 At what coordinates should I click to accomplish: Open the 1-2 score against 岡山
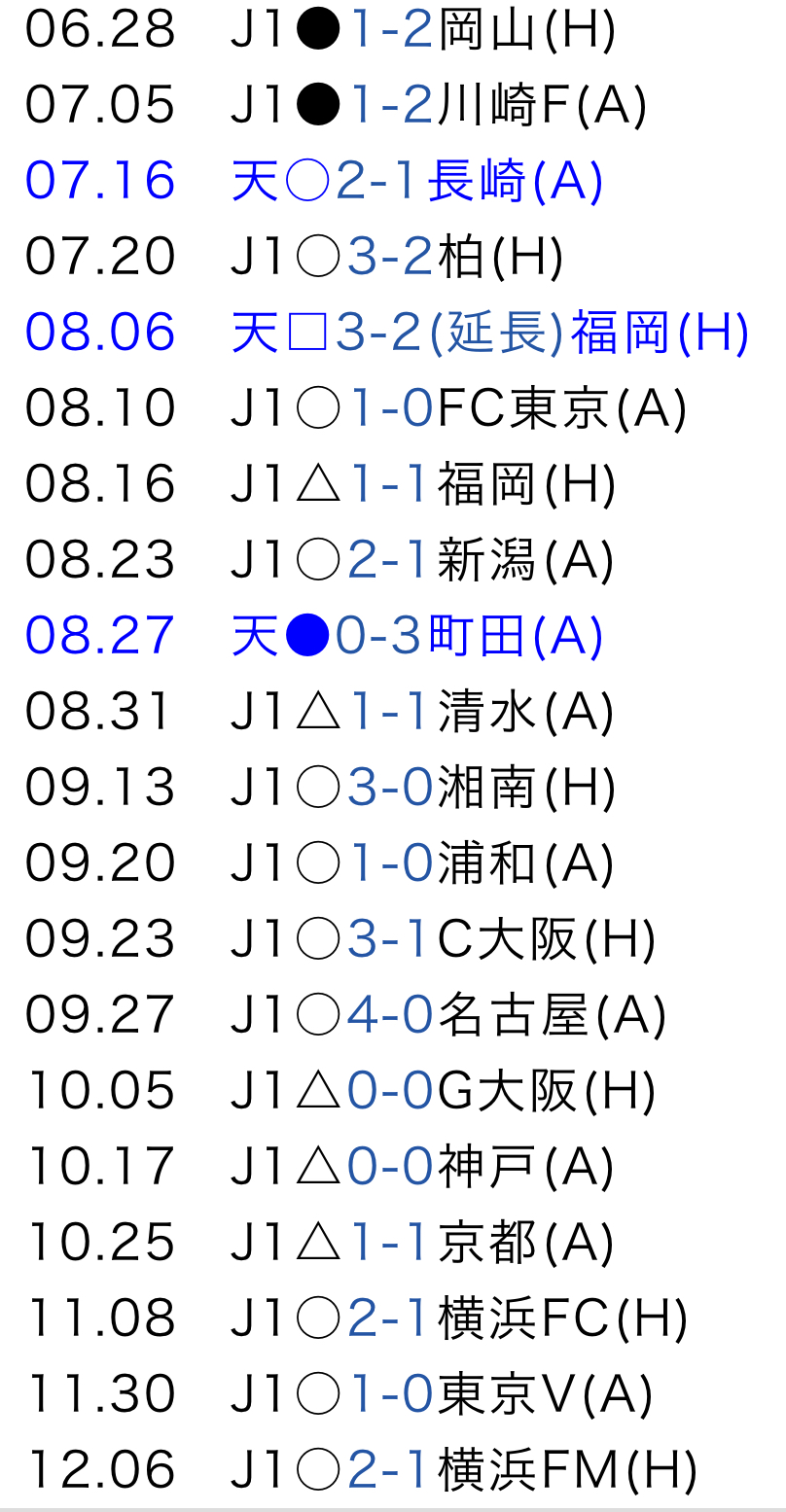(x=390, y=30)
